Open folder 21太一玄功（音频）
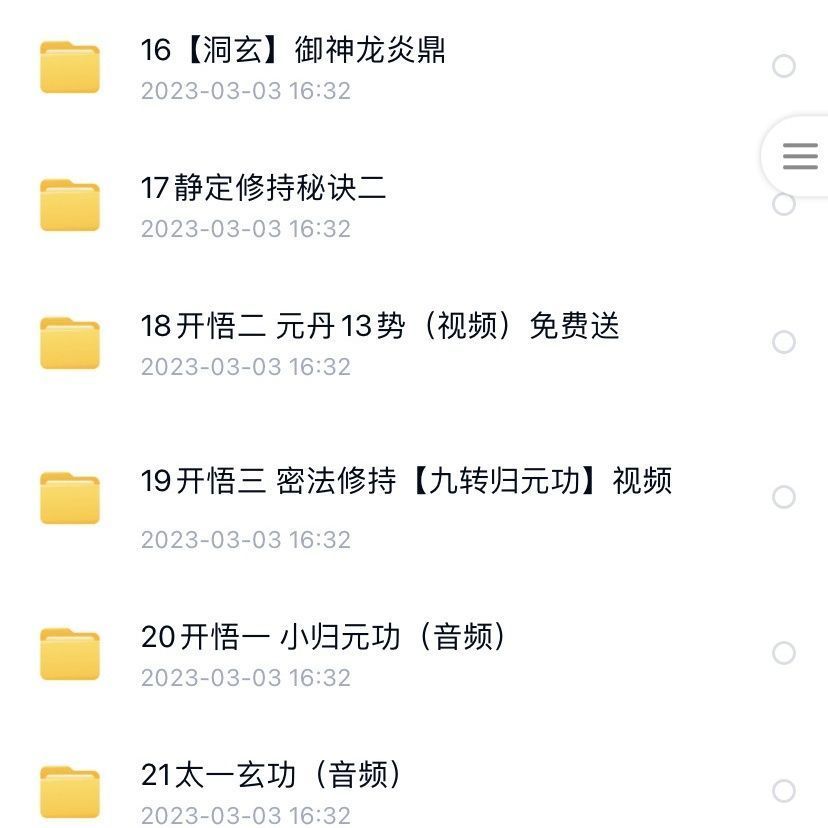 pos(271,774)
